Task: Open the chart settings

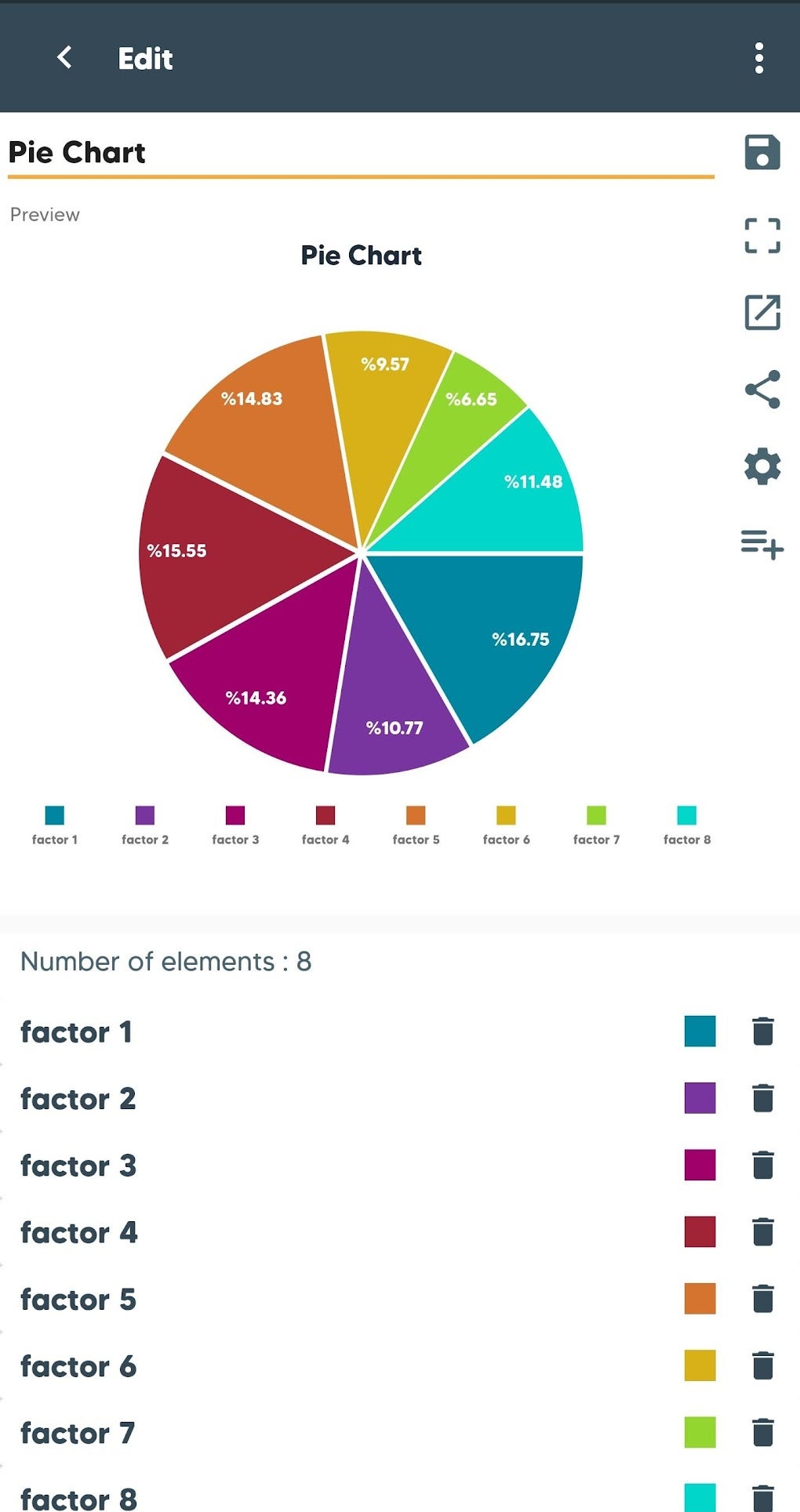Action: coord(762,466)
